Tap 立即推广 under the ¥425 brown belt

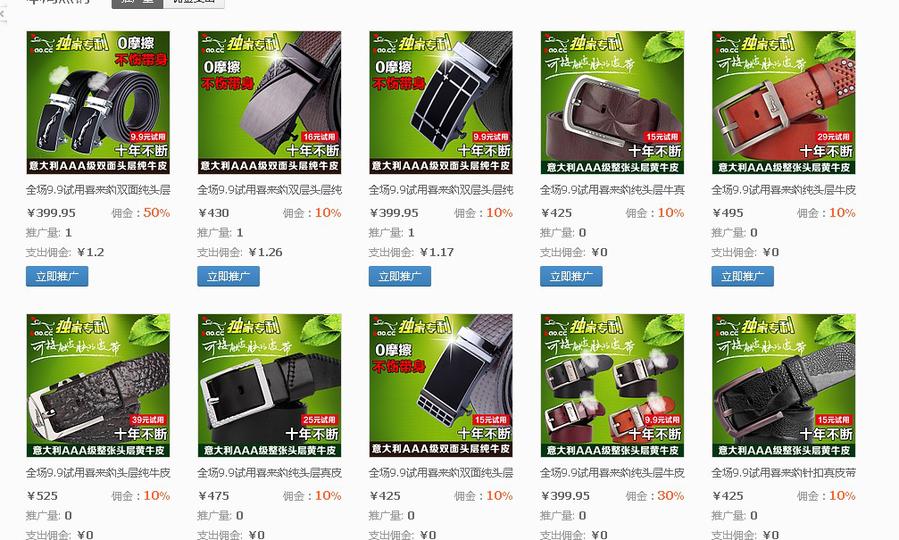click(x=571, y=277)
